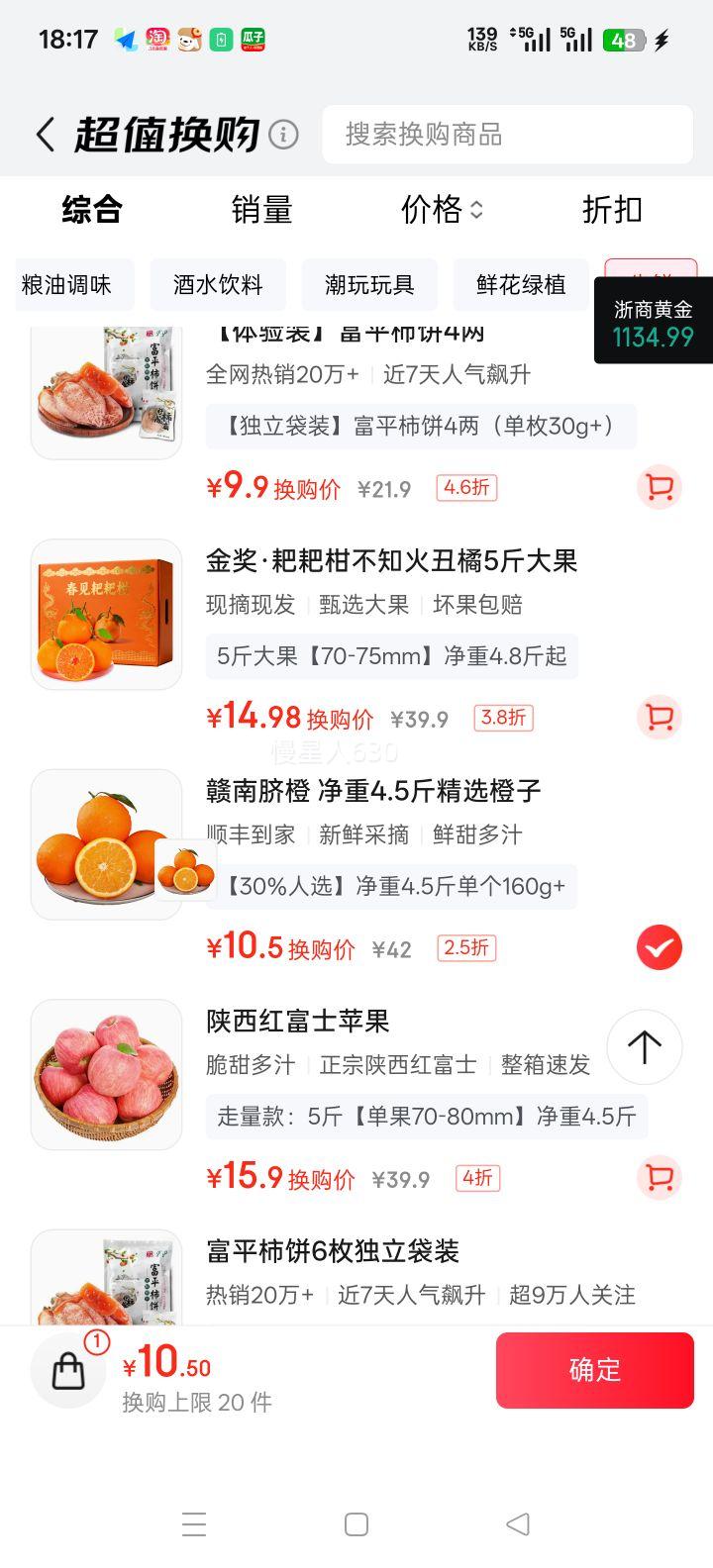The height and width of the screenshot is (1568, 713).
Task: Deselect the 赣南脐橙 item
Action: point(659,947)
